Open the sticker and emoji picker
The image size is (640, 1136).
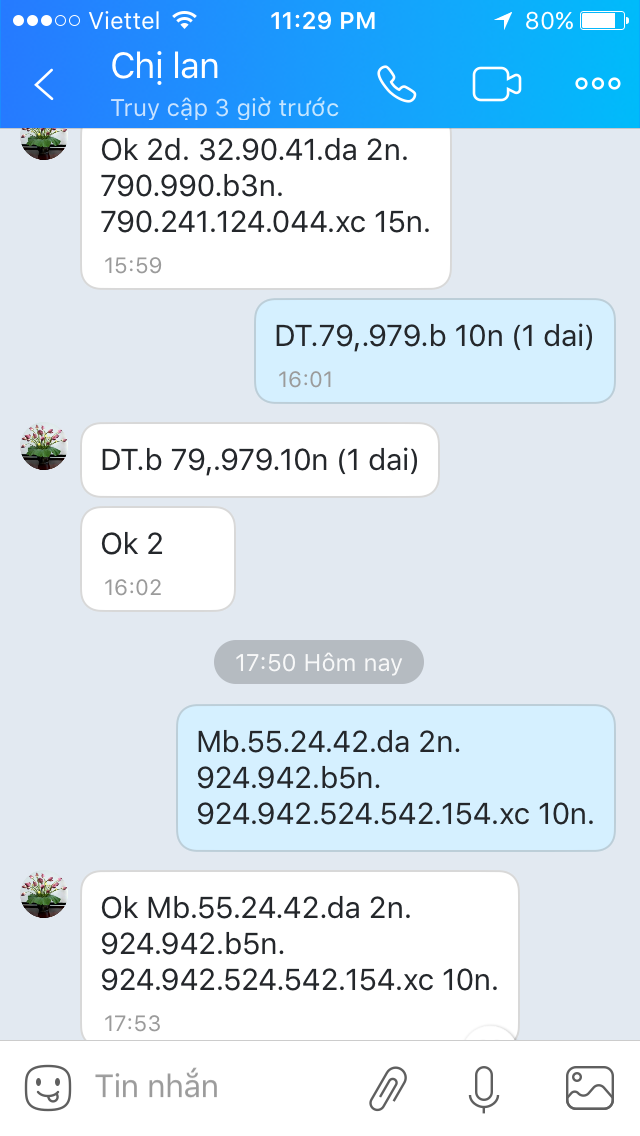click(48, 1087)
